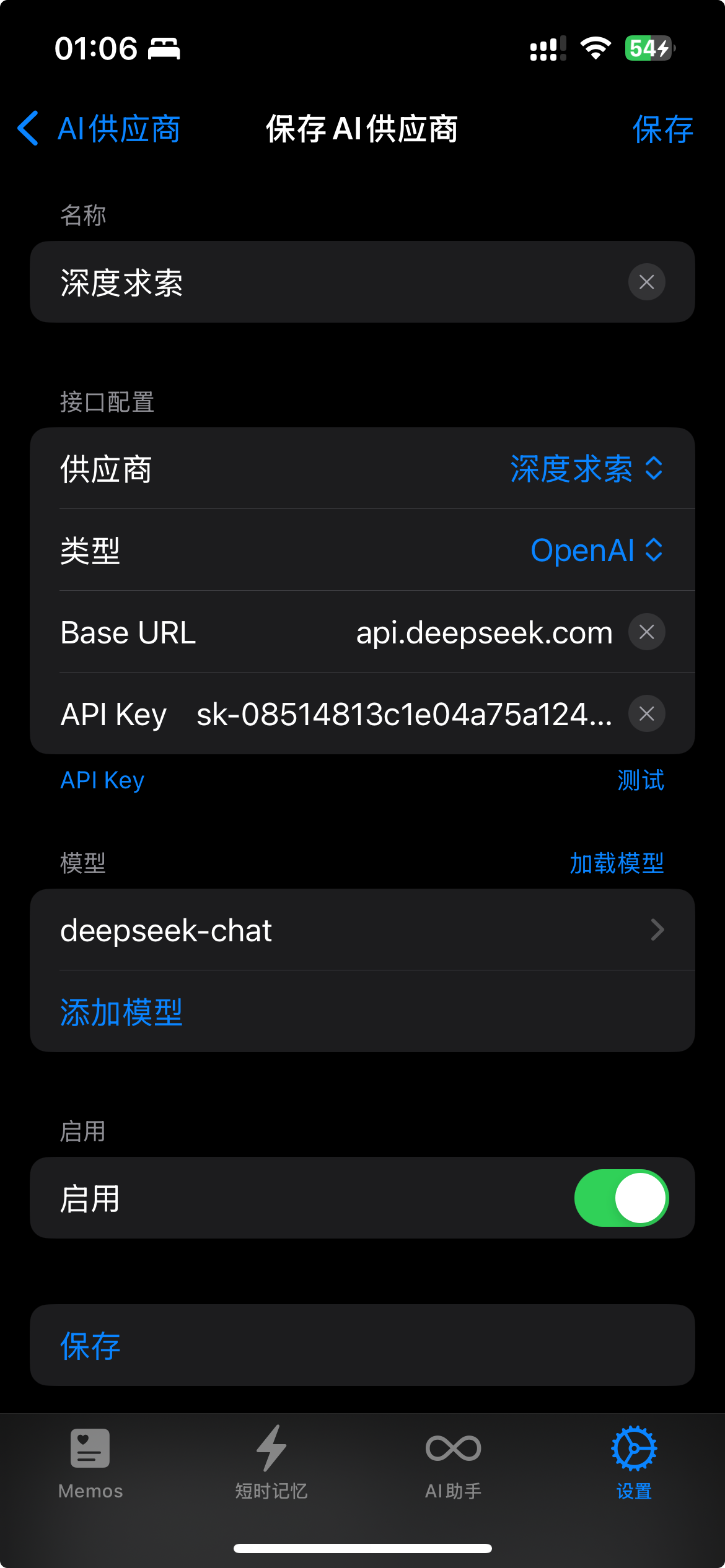Run the 测试 connection test
This screenshot has height=1568, width=725.
(x=640, y=780)
